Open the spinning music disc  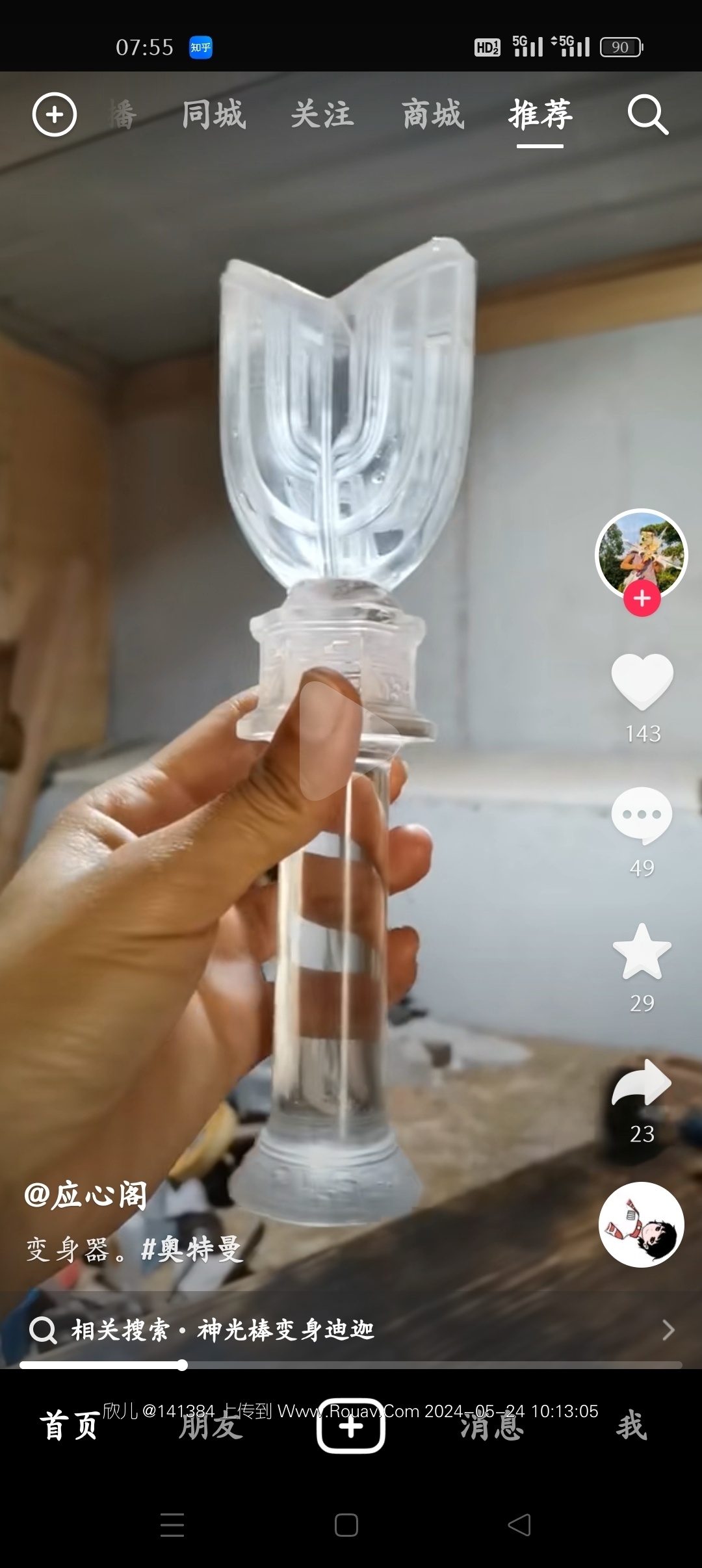click(641, 1225)
